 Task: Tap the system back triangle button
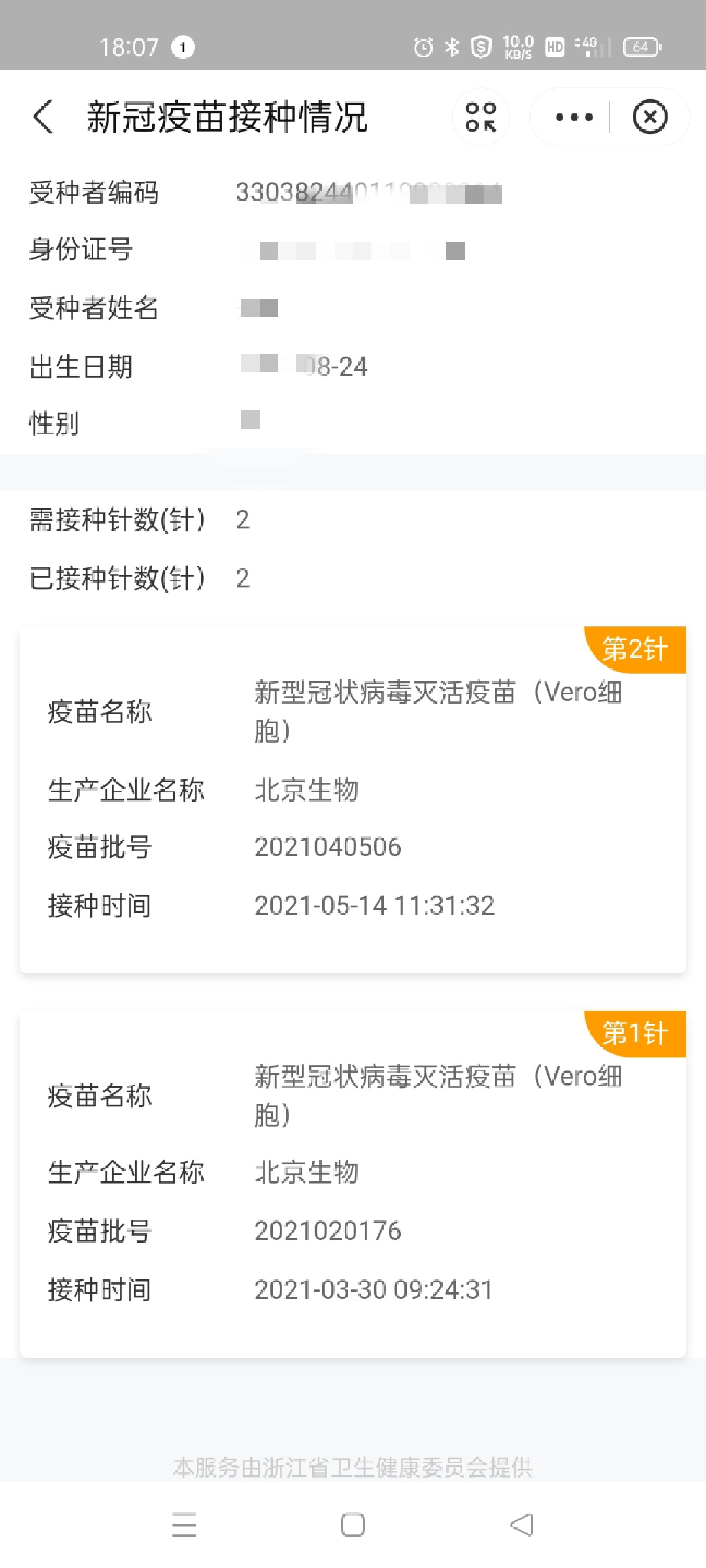(522, 1525)
